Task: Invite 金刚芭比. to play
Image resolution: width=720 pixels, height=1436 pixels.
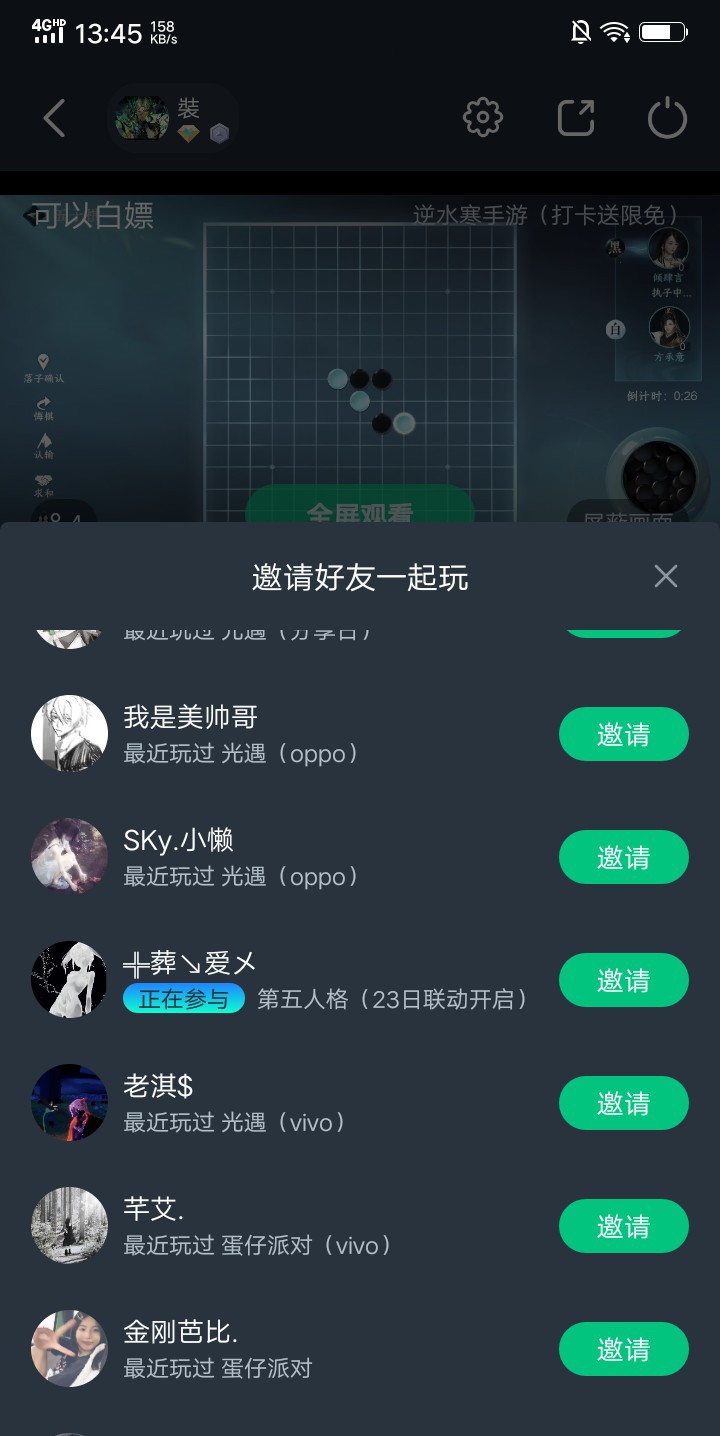Action: [x=623, y=1349]
